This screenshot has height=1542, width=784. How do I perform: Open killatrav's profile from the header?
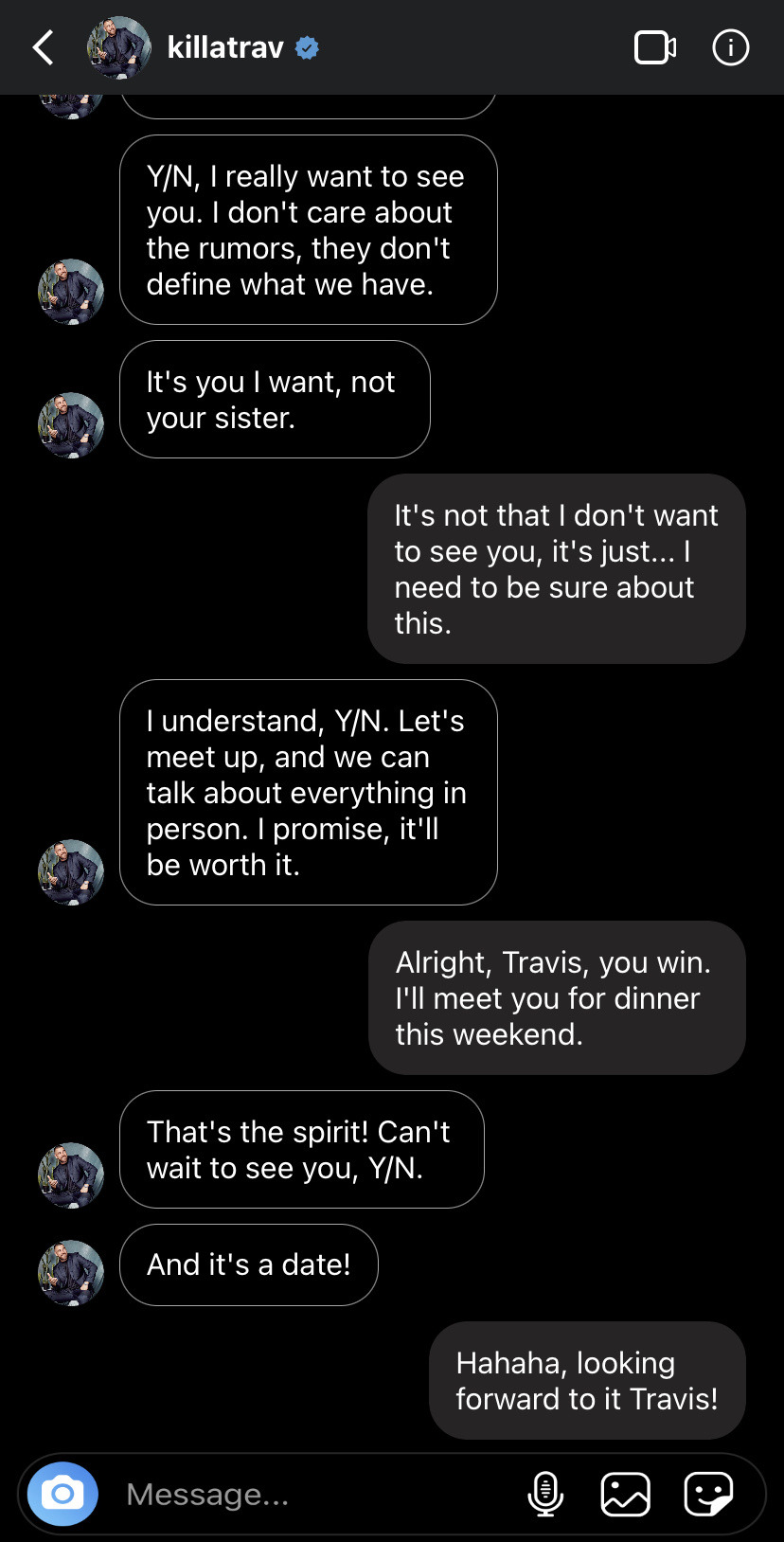pyautogui.click(x=224, y=47)
